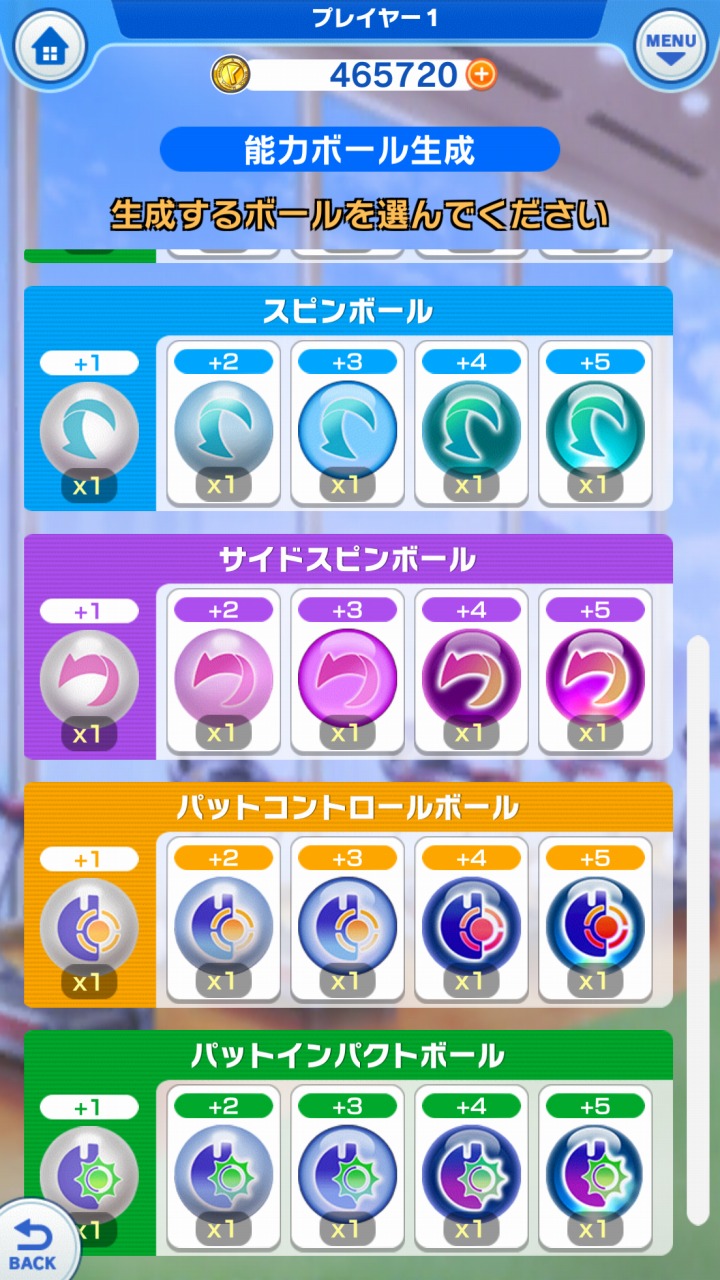This screenshot has width=720, height=1280.
Task: Choose the +3 パットコントロールボール
Action: [347, 920]
